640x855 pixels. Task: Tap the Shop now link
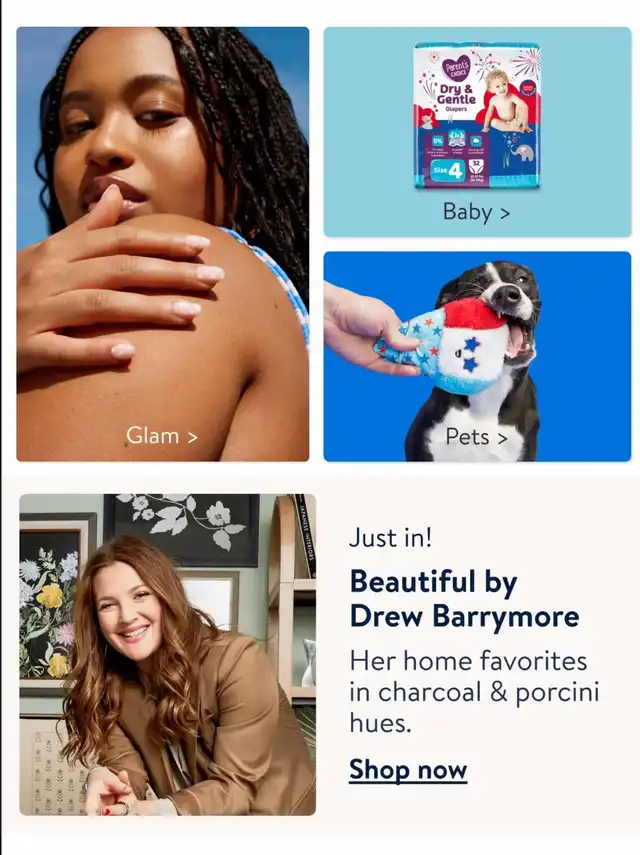tap(407, 770)
